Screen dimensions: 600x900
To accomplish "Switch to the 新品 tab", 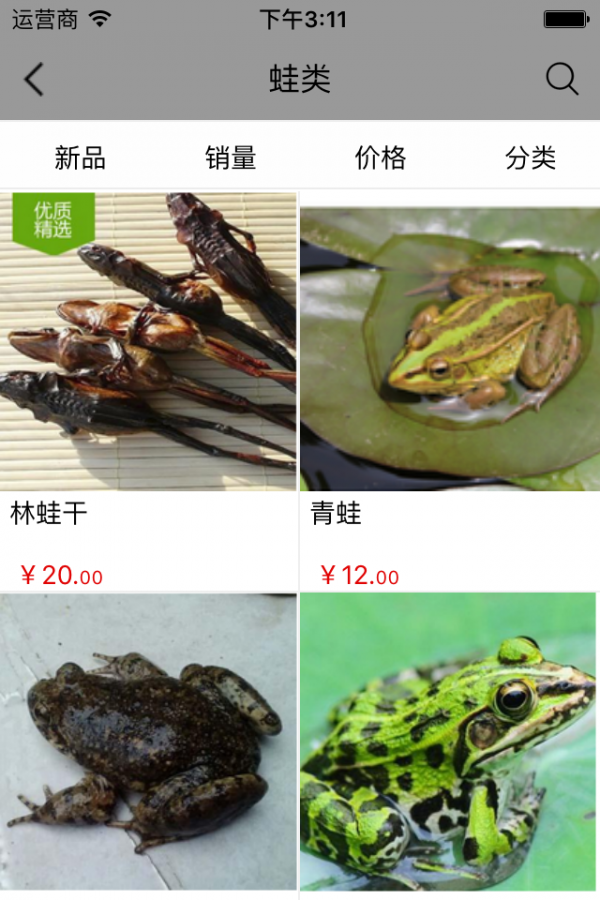I will 80,158.
